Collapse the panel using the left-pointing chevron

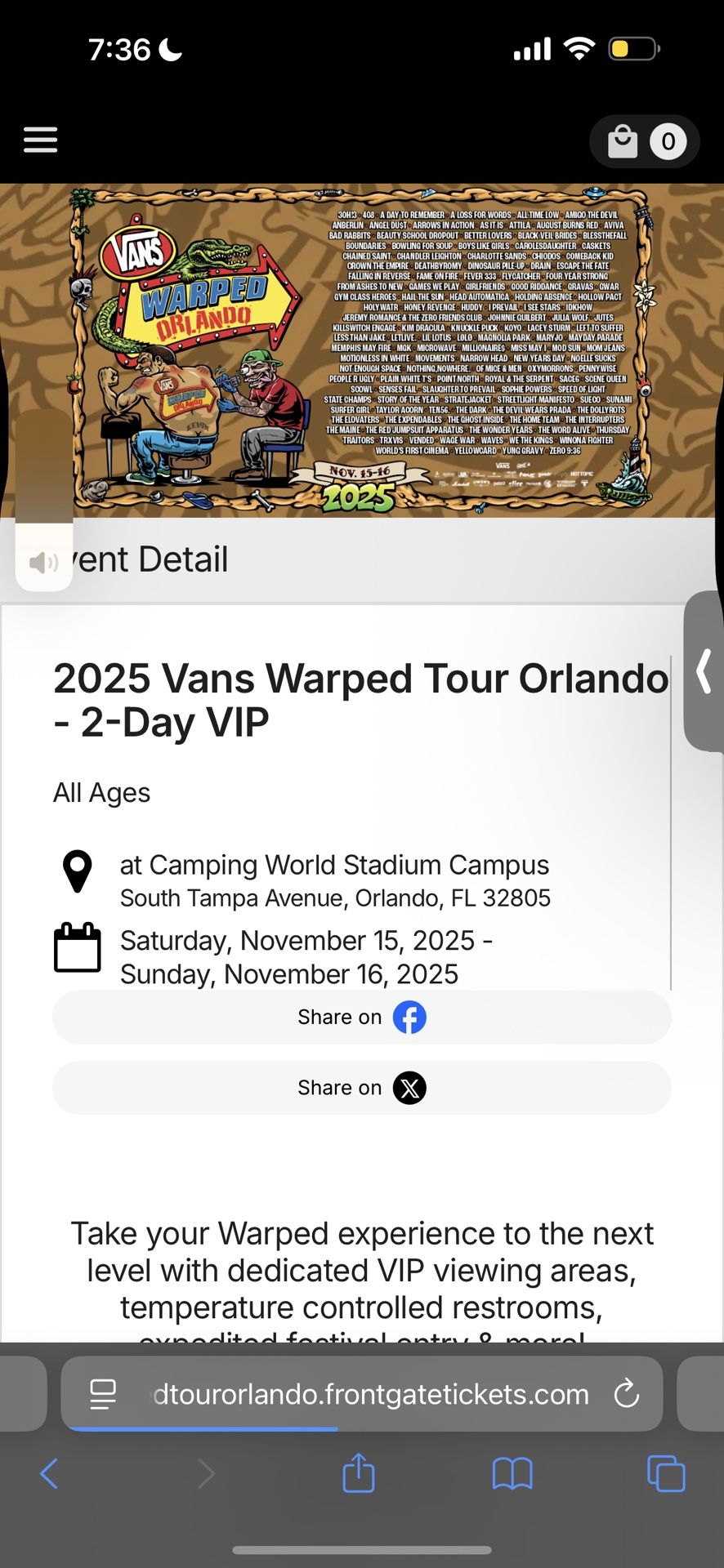704,671
